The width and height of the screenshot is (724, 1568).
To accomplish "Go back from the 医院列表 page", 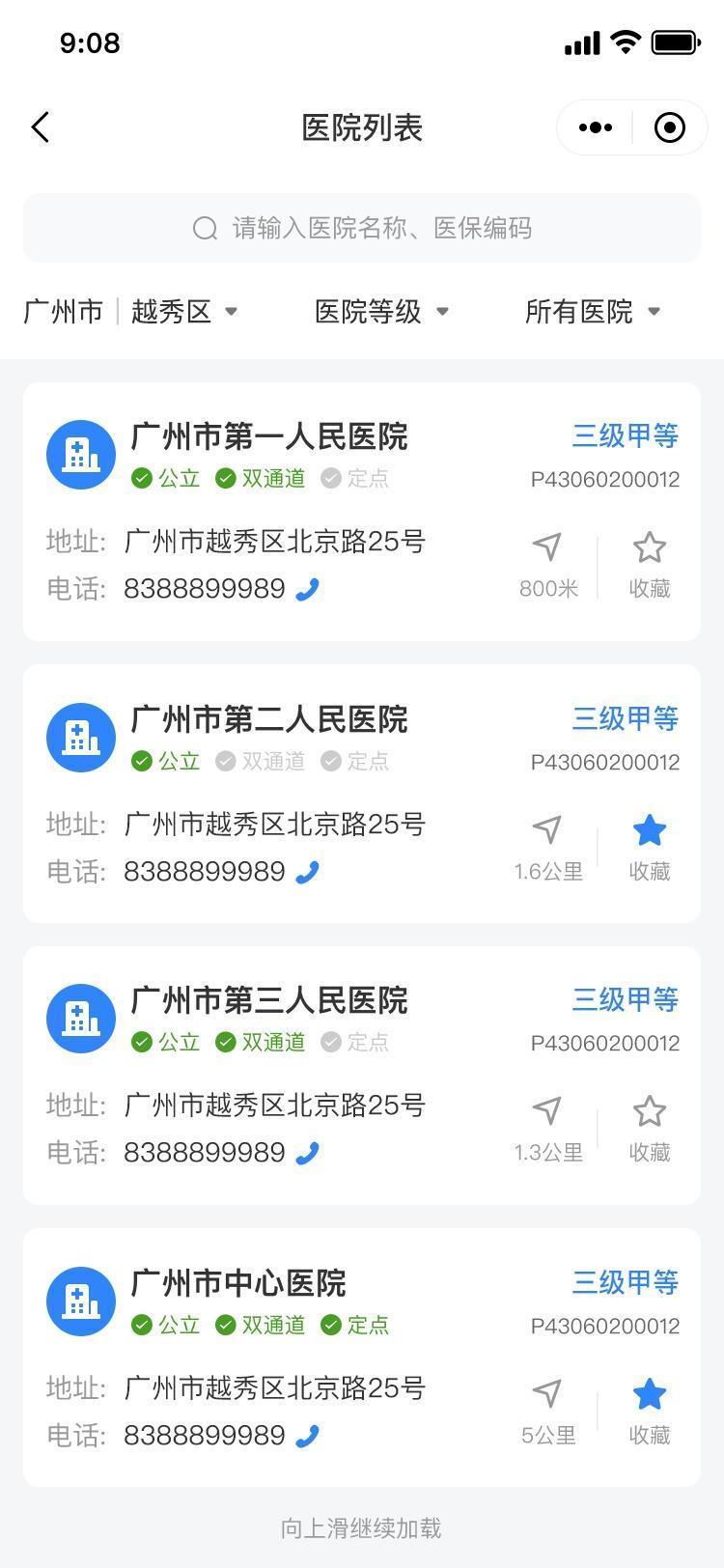I will pyautogui.click(x=41, y=127).
